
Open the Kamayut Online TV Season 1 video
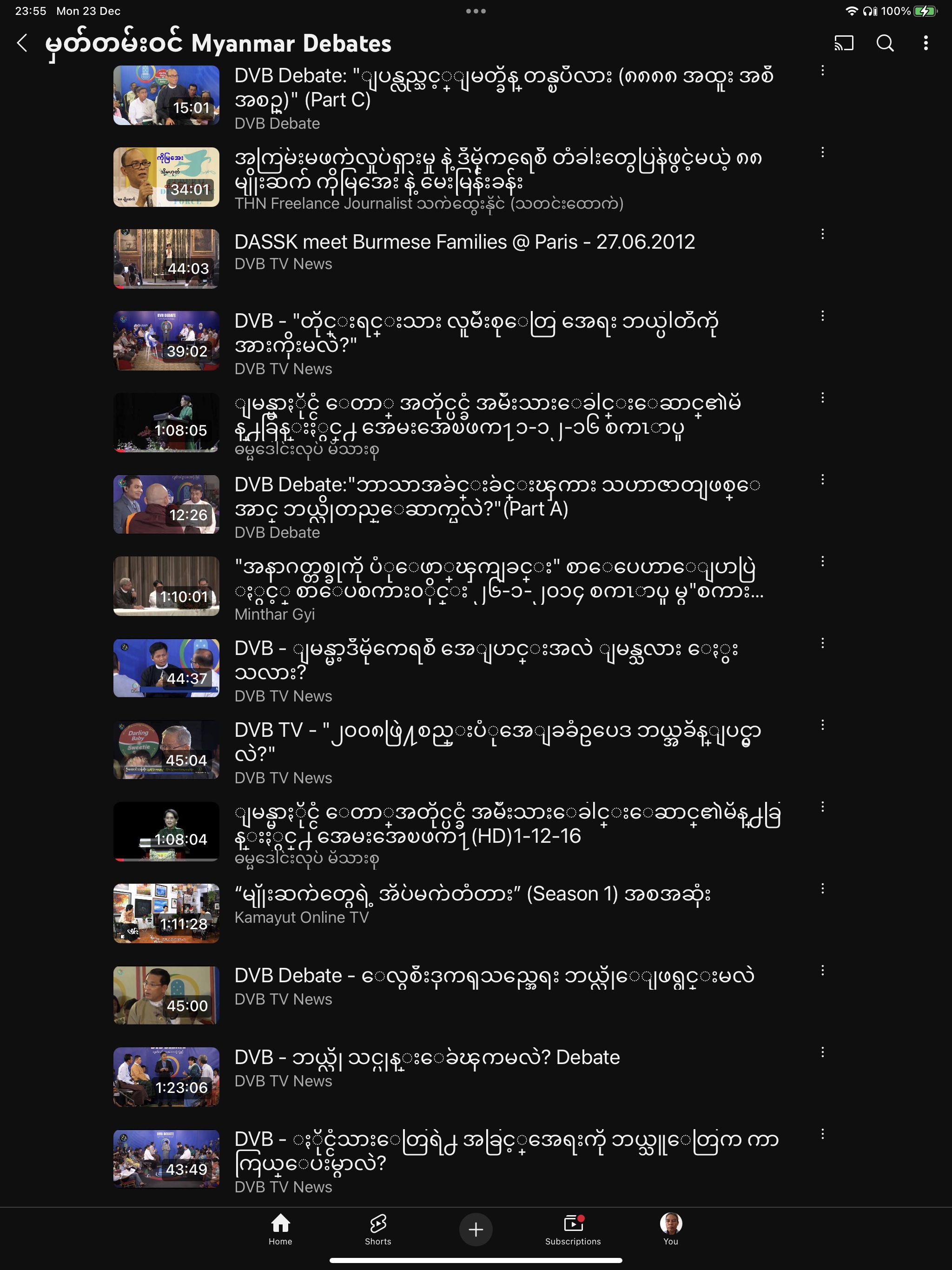click(472, 894)
